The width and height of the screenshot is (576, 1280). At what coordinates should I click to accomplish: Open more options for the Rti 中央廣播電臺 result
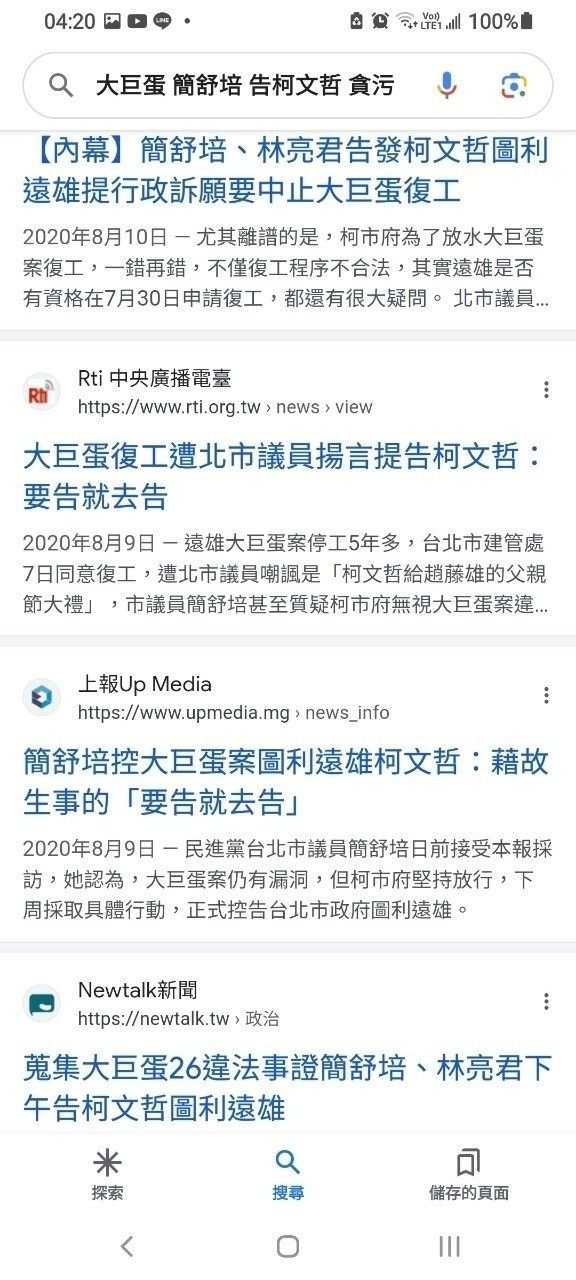pos(546,390)
